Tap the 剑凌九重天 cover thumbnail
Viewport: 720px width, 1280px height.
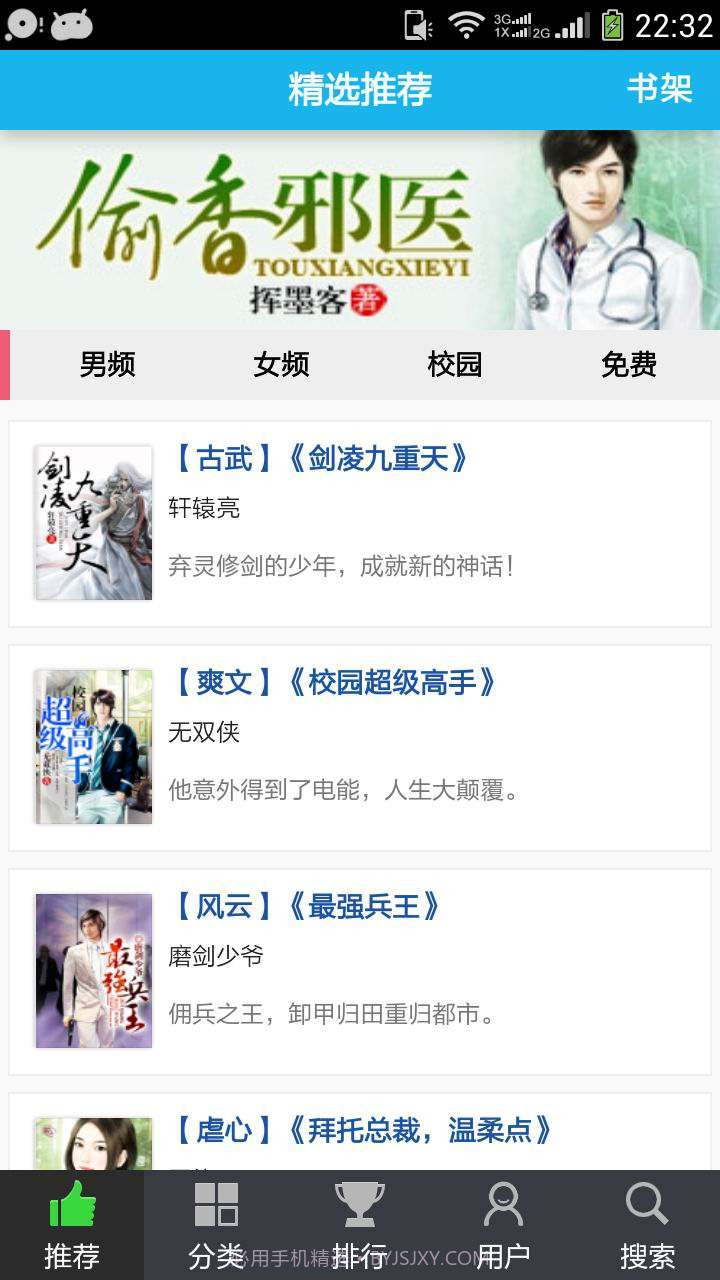tap(93, 520)
